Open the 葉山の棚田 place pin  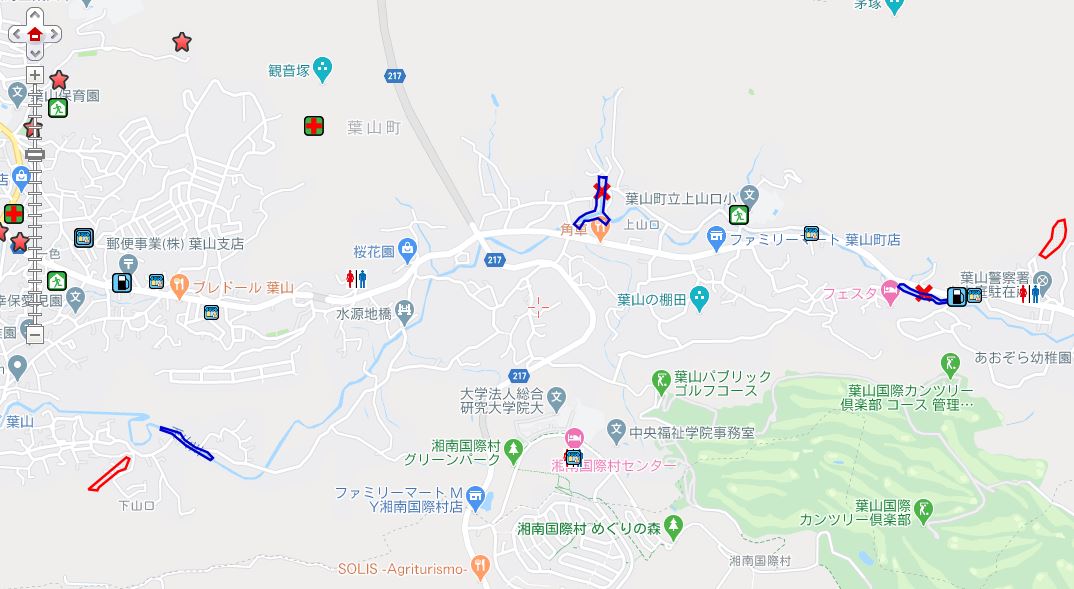pos(699,297)
